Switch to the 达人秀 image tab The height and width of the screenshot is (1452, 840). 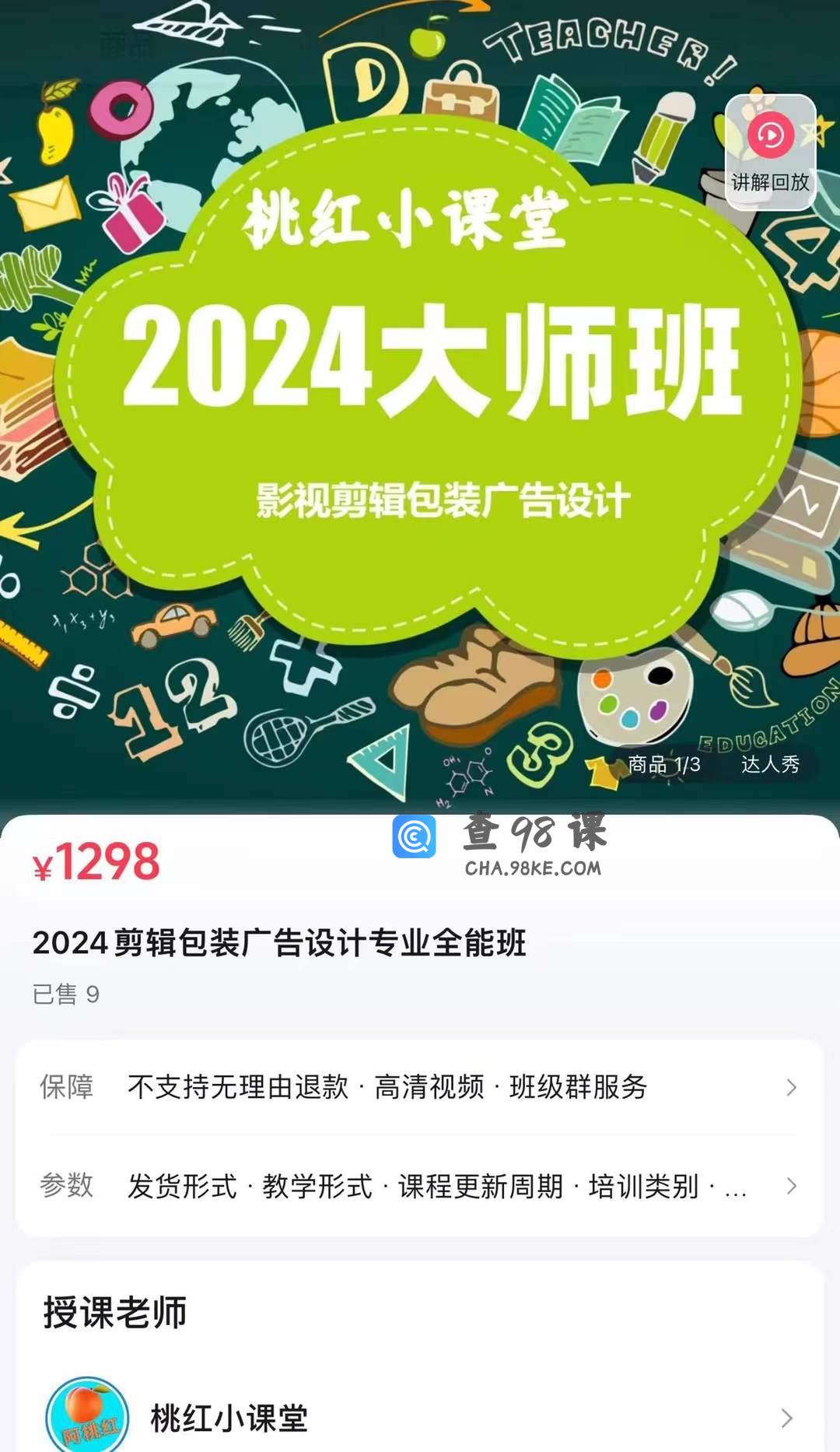pos(770,764)
